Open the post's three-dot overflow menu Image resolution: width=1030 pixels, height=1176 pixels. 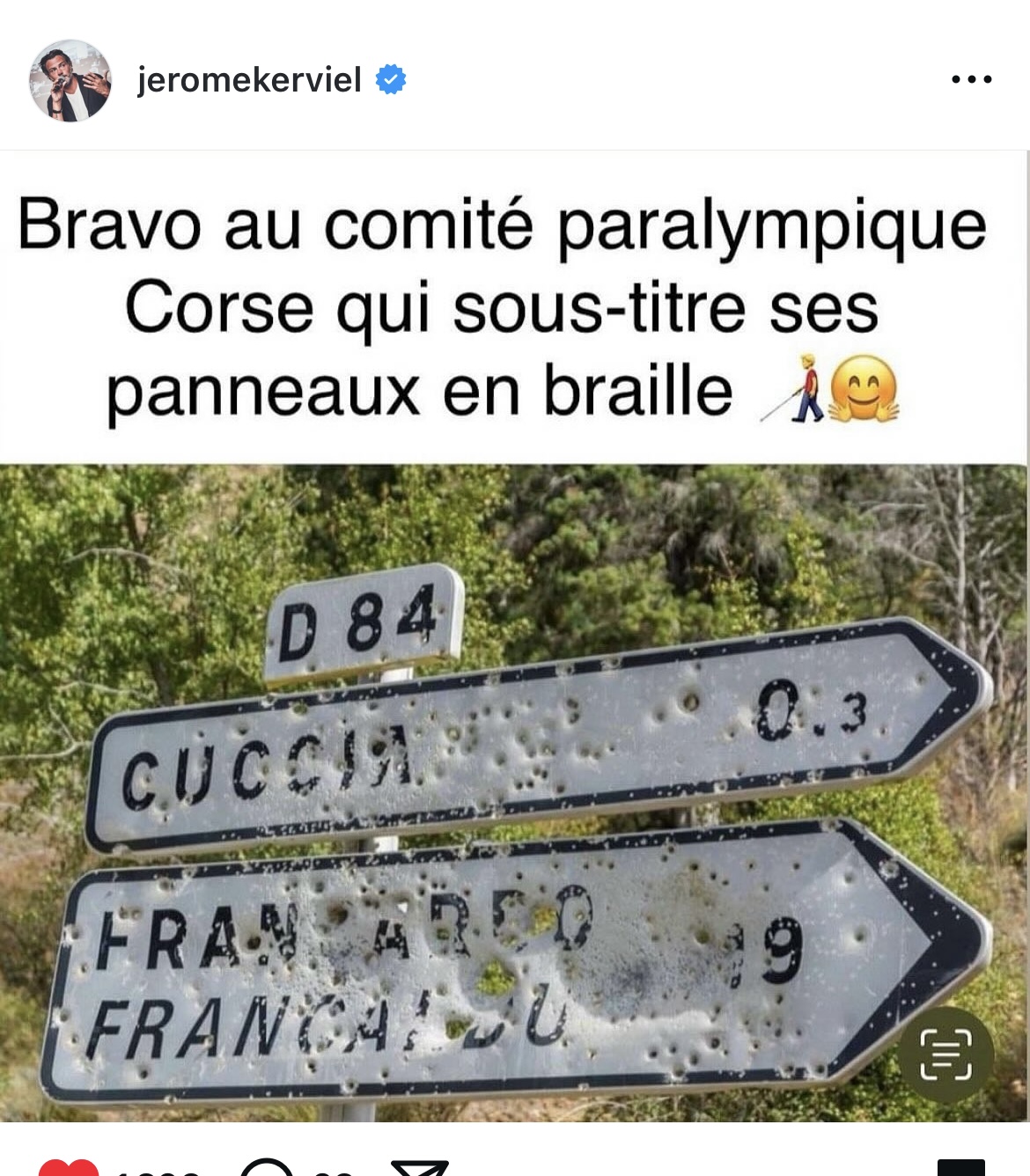(x=972, y=80)
